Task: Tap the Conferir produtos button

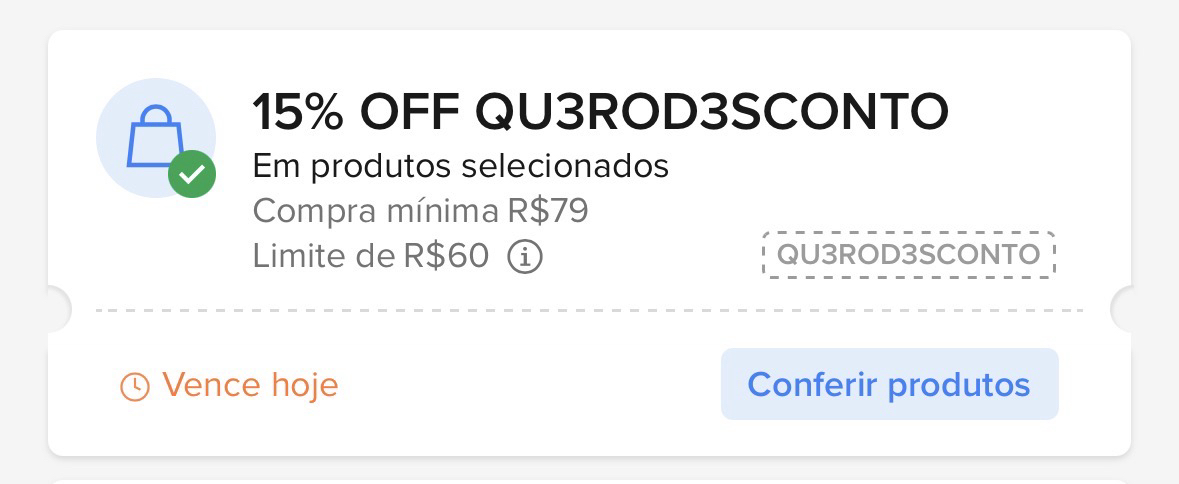Action: (x=889, y=385)
